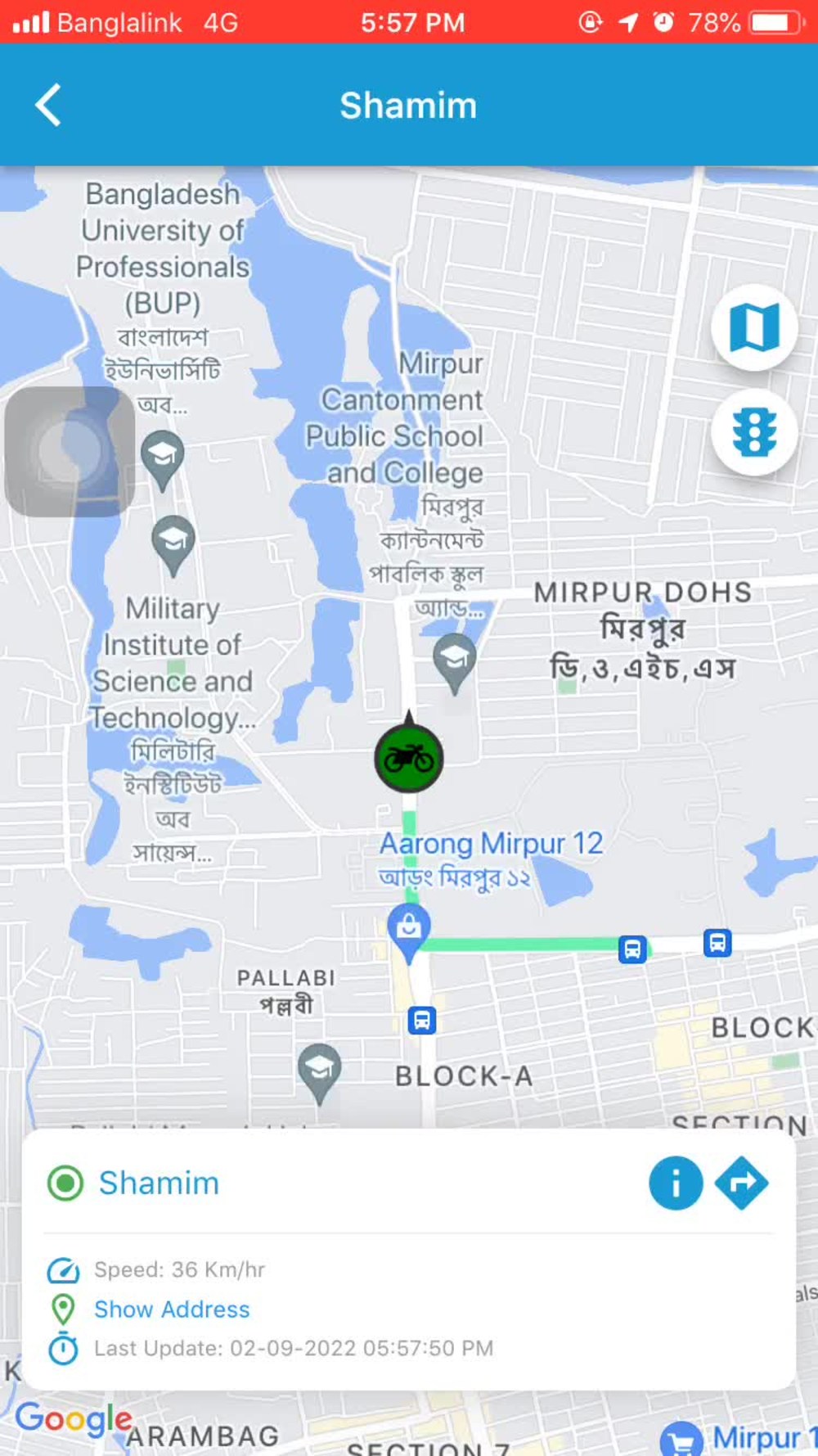Get directions to Shamim

point(742,1183)
